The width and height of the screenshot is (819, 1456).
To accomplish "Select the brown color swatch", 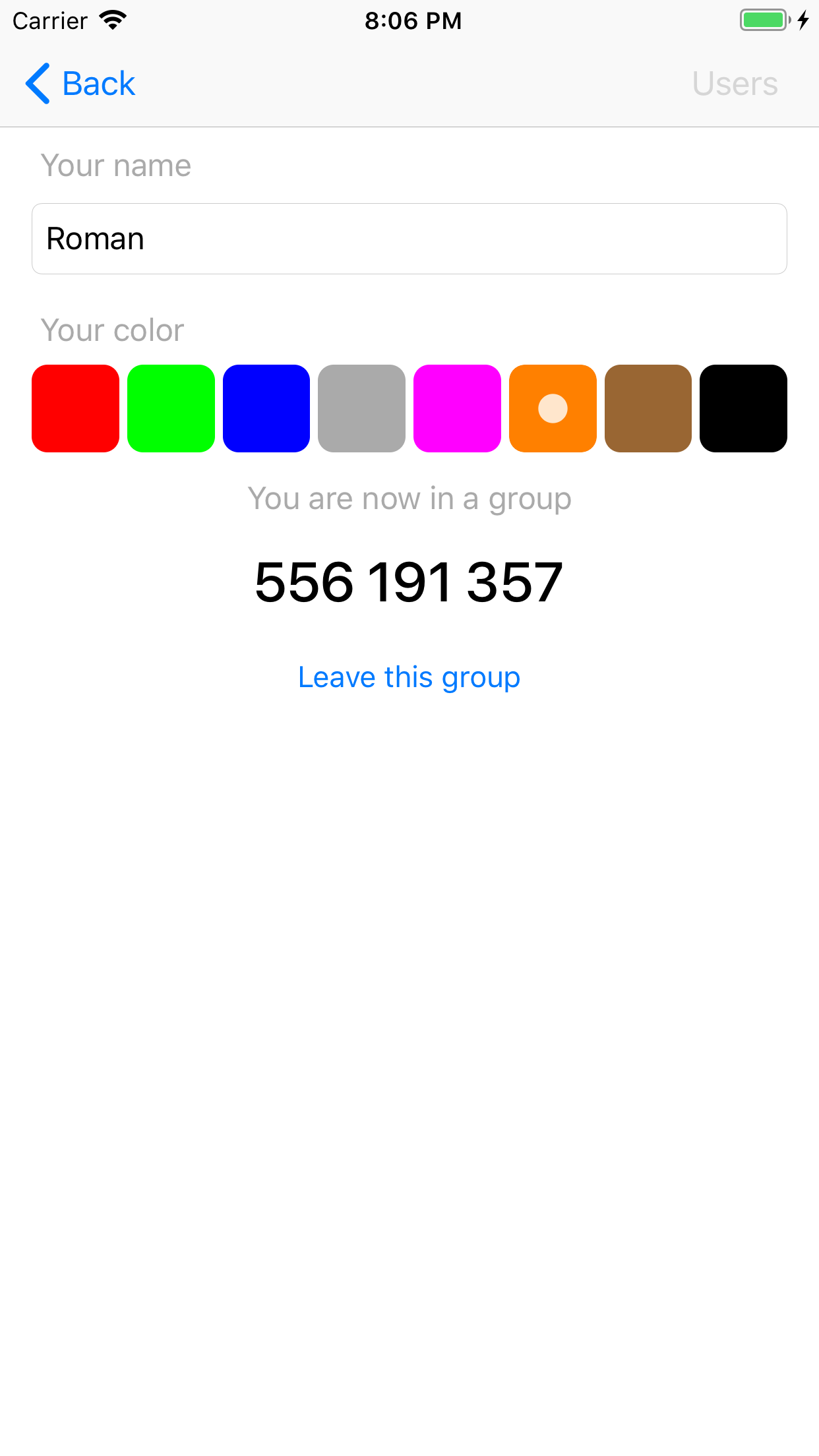I will [x=648, y=408].
